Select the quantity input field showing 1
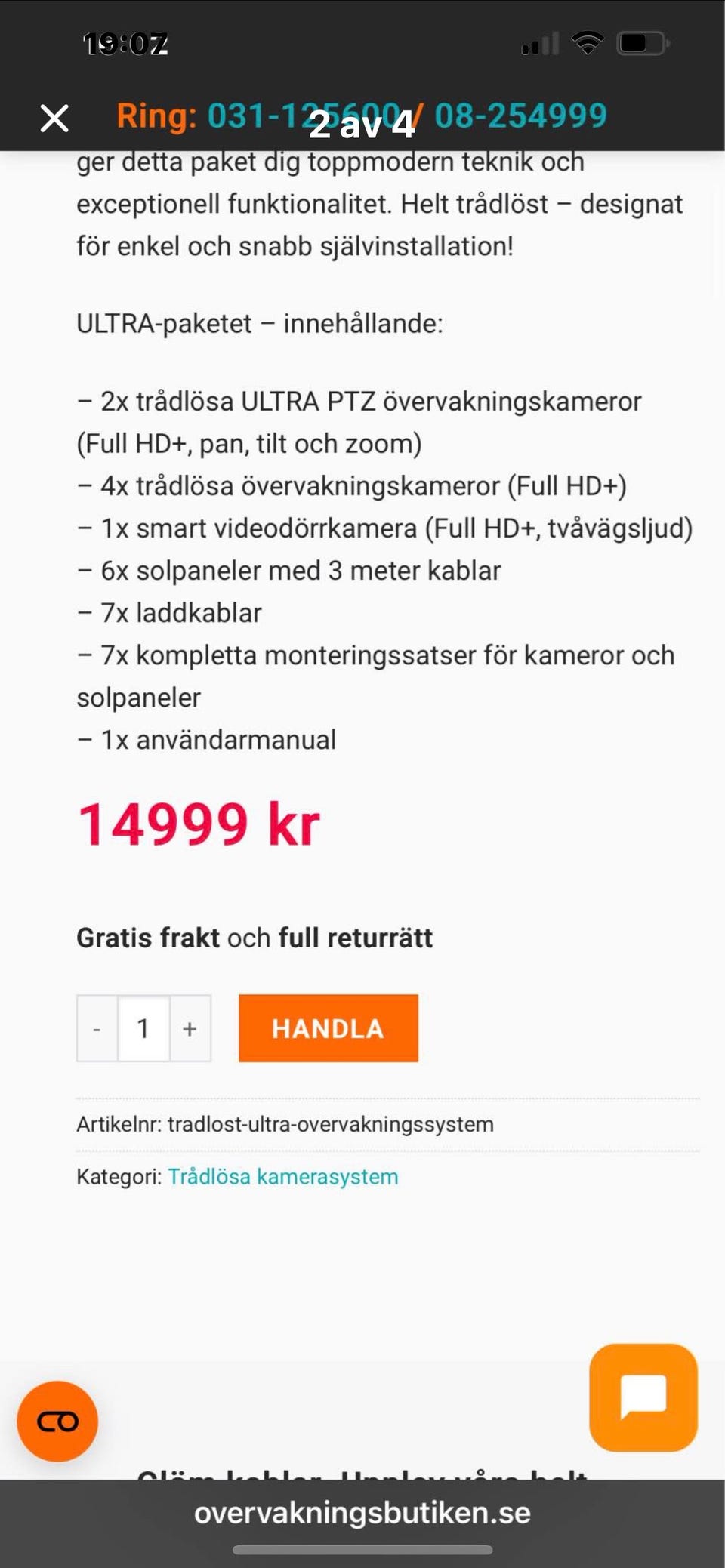The height and width of the screenshot is (1568, 725). pyautogui.click(x=143, y=1027)
